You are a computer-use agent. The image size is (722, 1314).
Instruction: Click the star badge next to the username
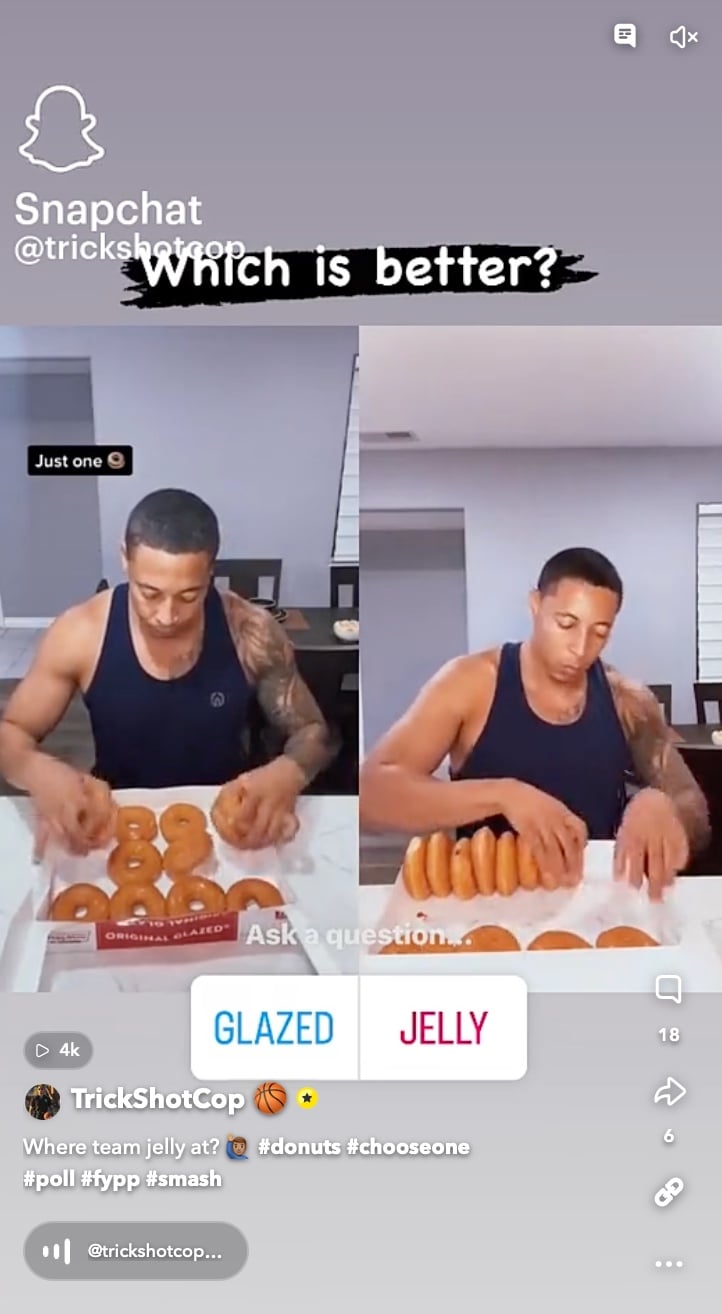click(305, 1100)
